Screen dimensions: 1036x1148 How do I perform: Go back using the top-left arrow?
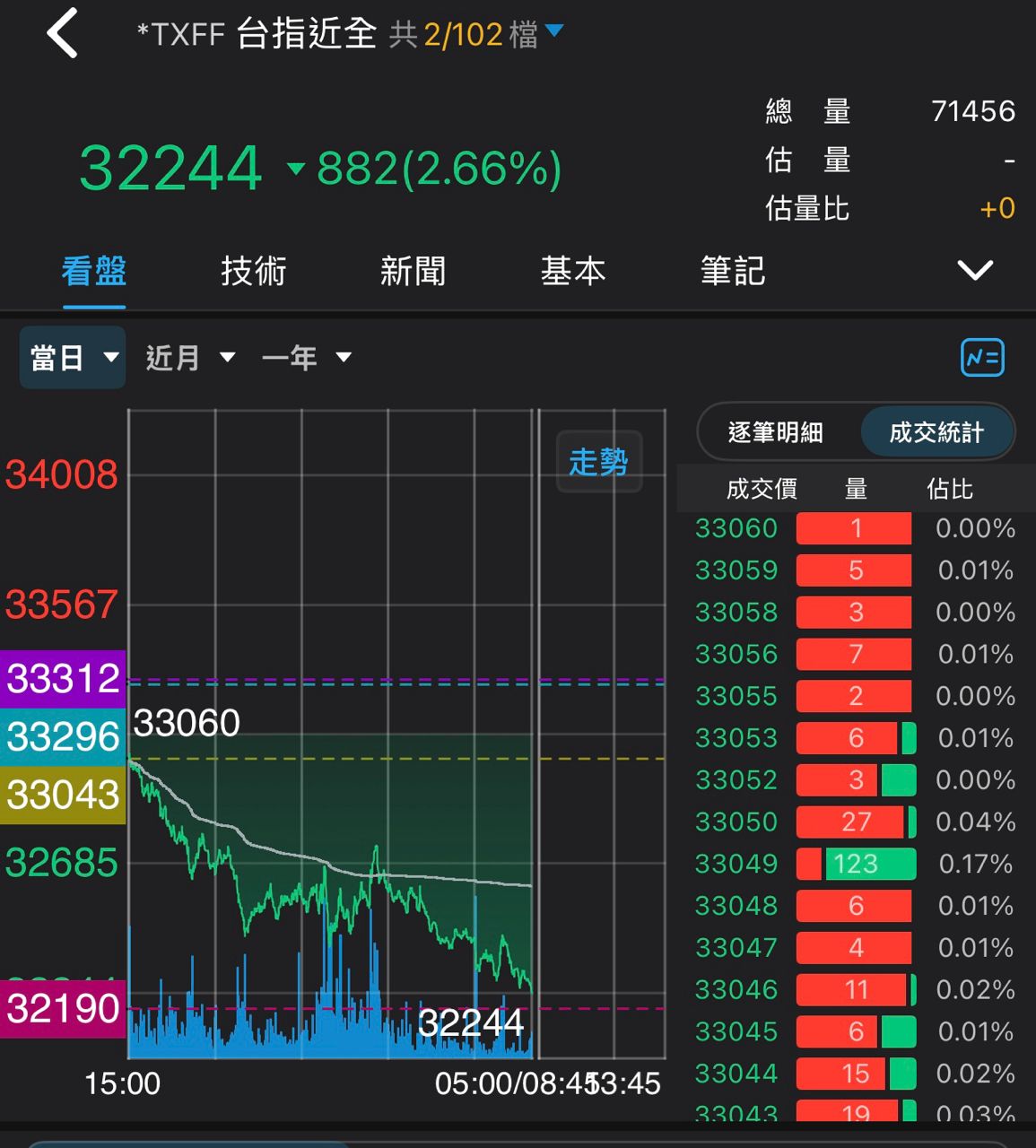(x=63, y=34)
